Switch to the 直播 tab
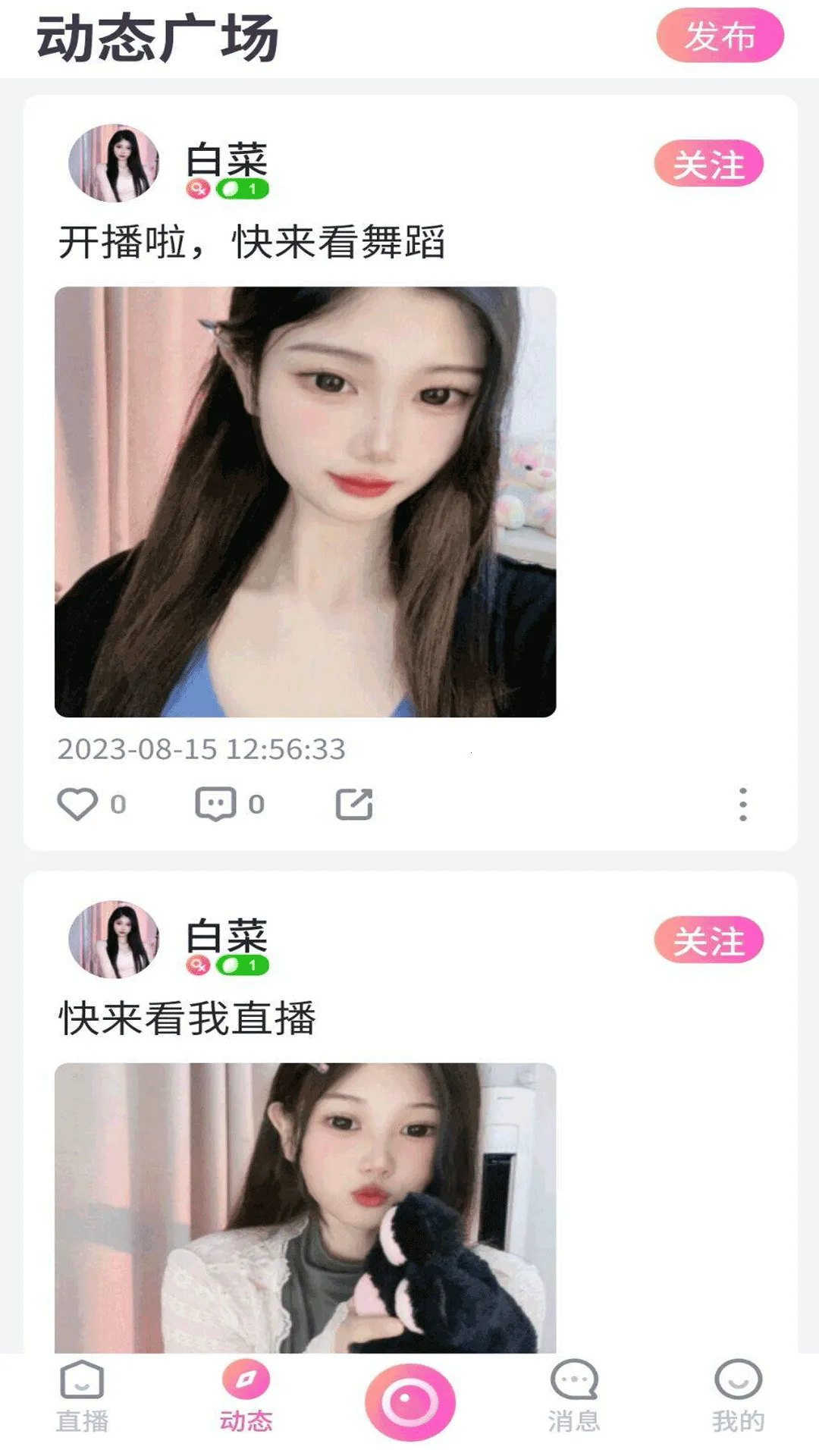 (x=82, y=1403)
